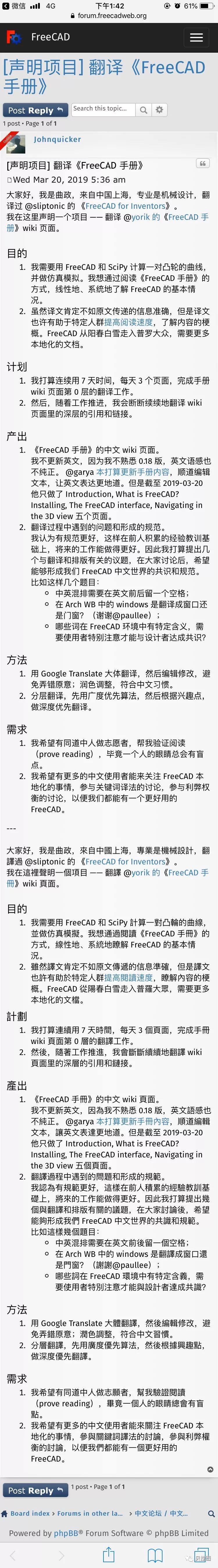Open Safari bookmarks
Viewport: 218px width, 1568px height.
tap(155, 1555)
